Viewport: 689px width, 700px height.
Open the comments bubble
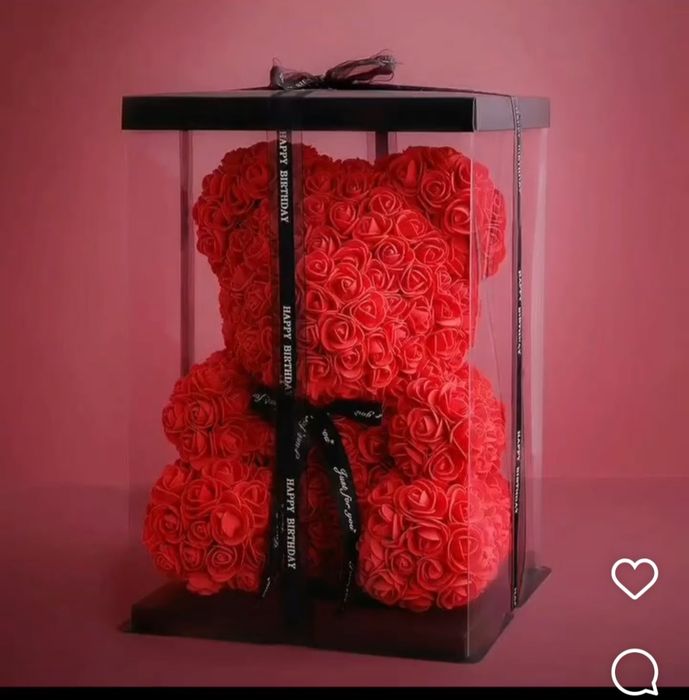[x=635, y=672]
